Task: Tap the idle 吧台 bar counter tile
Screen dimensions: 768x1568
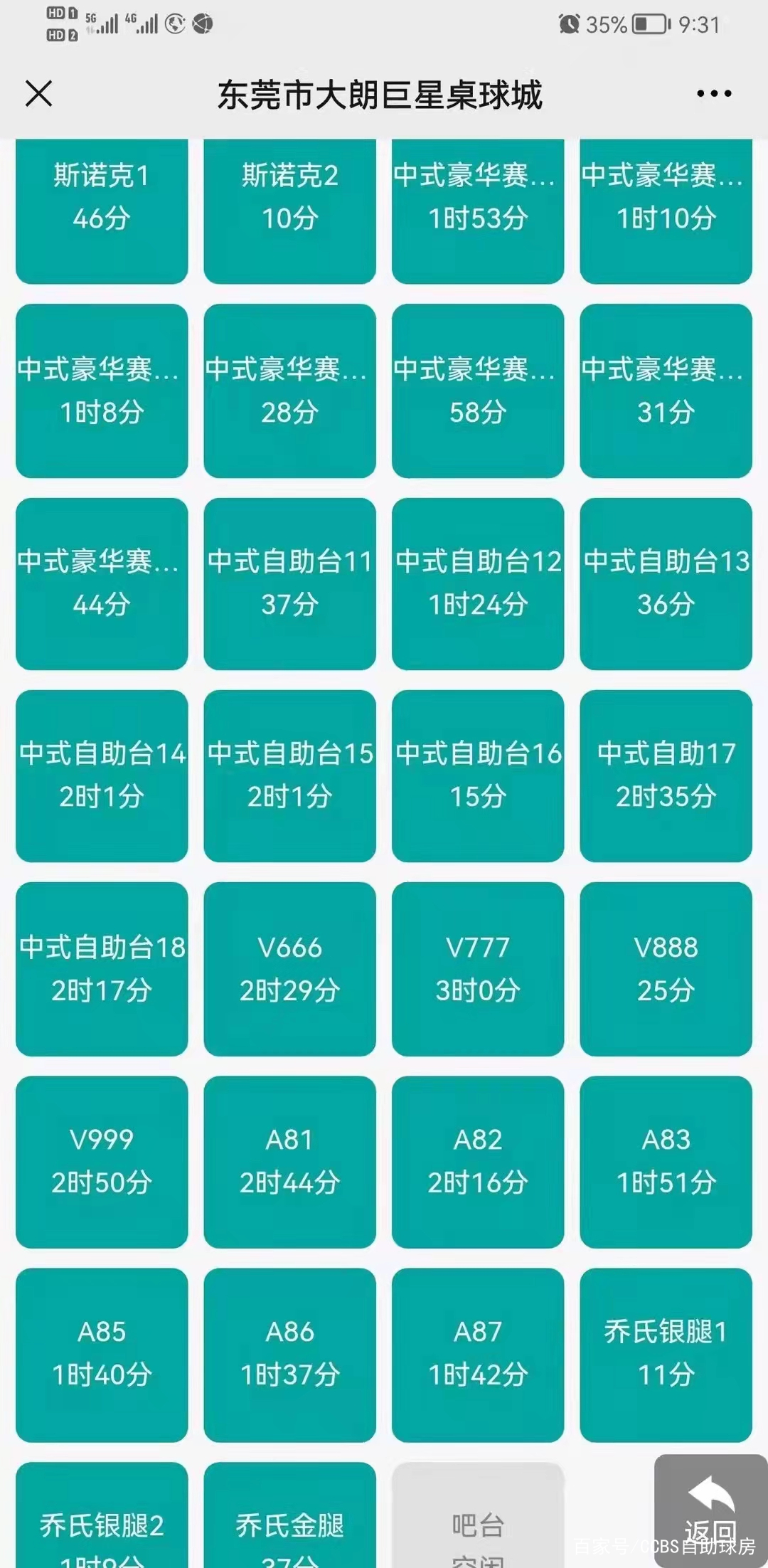Action: click(478, 1530)
